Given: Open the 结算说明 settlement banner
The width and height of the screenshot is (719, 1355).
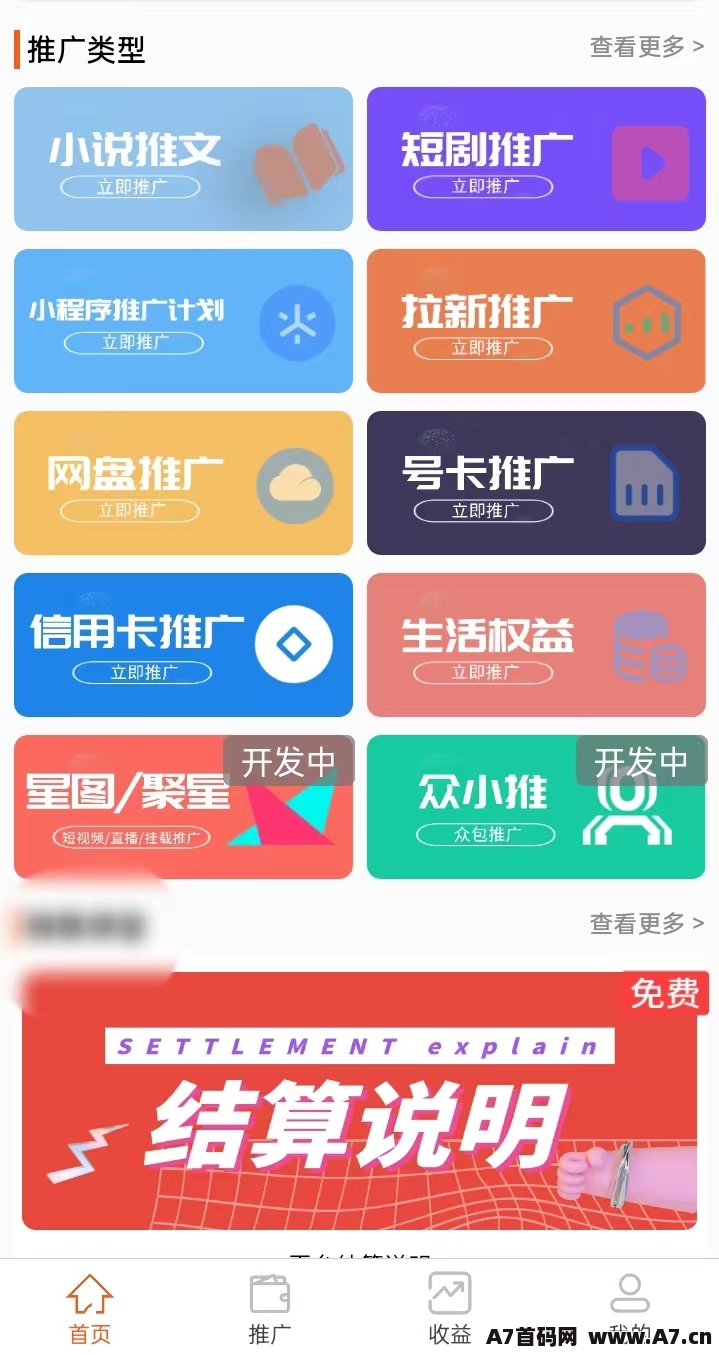Looking at the screenshot, I should (359, 1101).
